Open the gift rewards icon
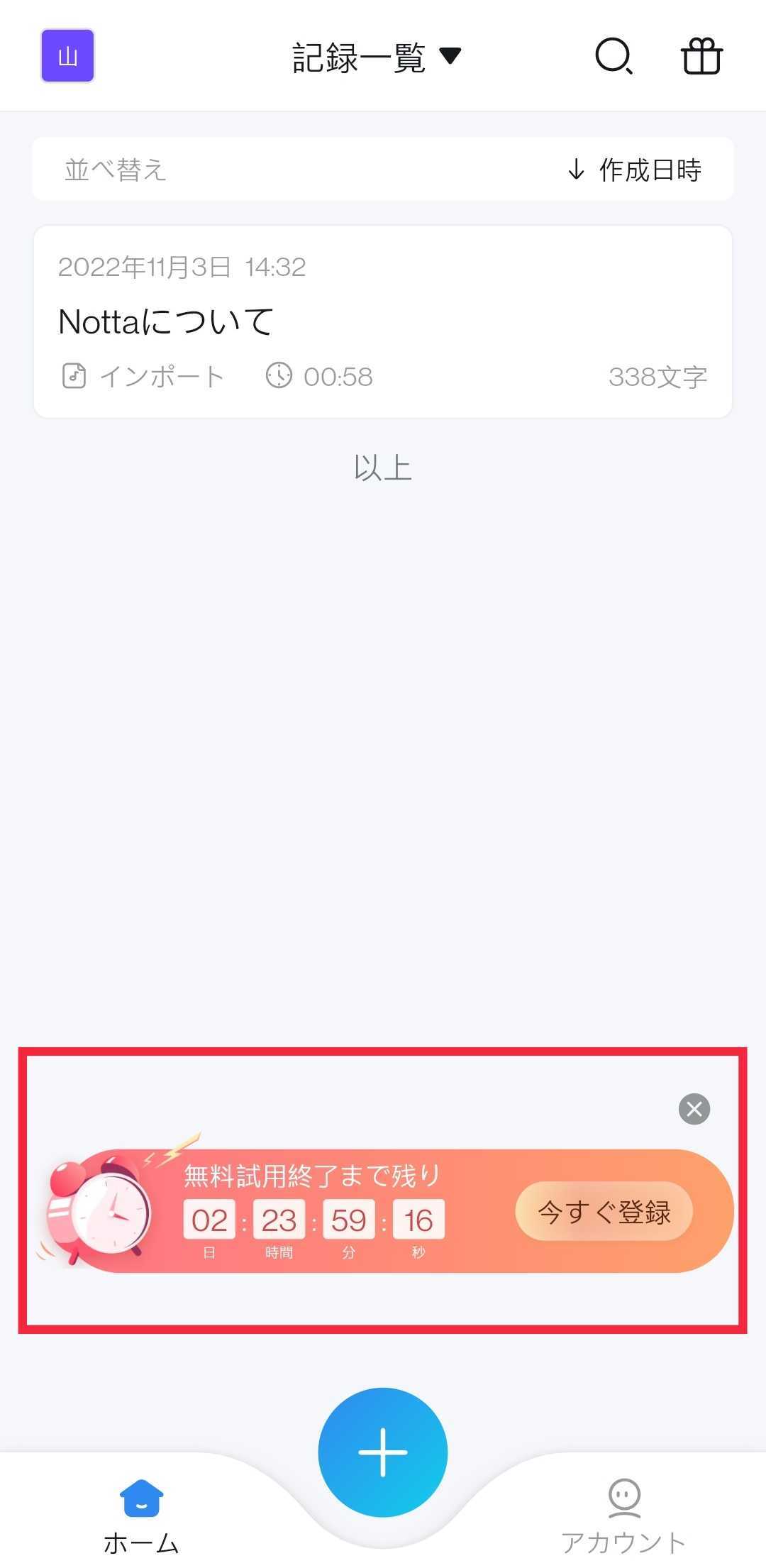 point(701,57)
